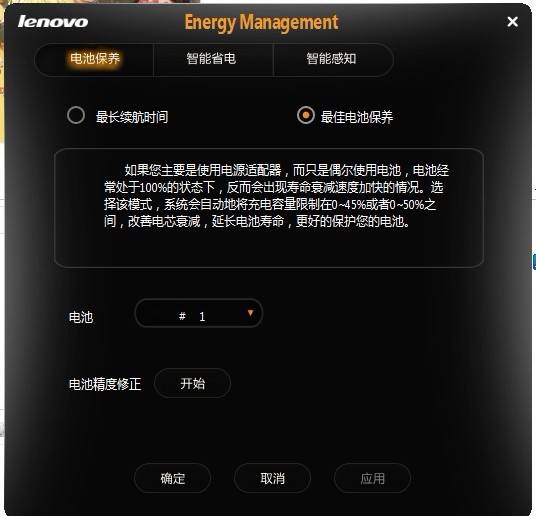The image size is (536, 516).
Task: Close the Energy Management window
Action: point(512,22)
